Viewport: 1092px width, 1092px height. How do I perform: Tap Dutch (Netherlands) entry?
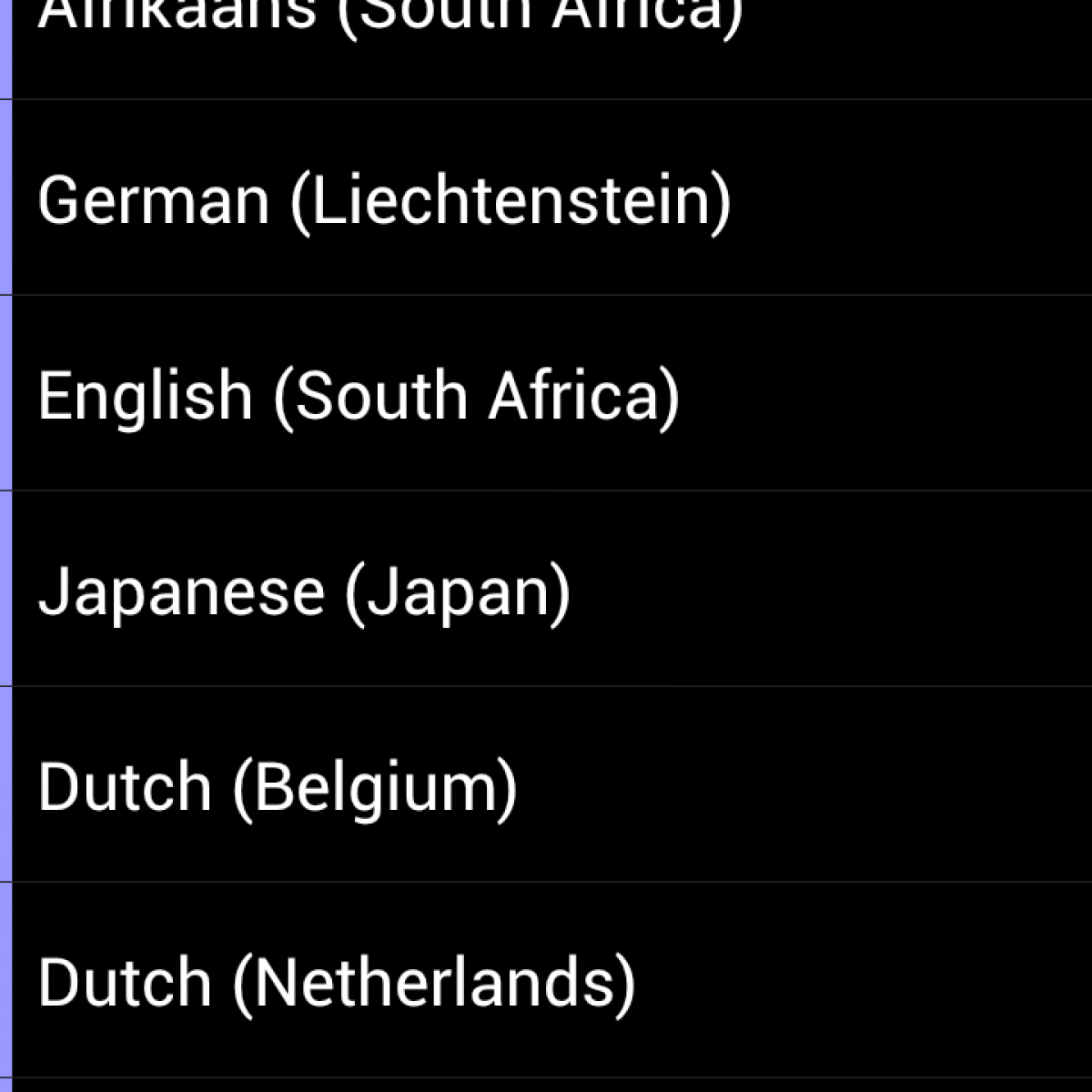coord(337,983)
